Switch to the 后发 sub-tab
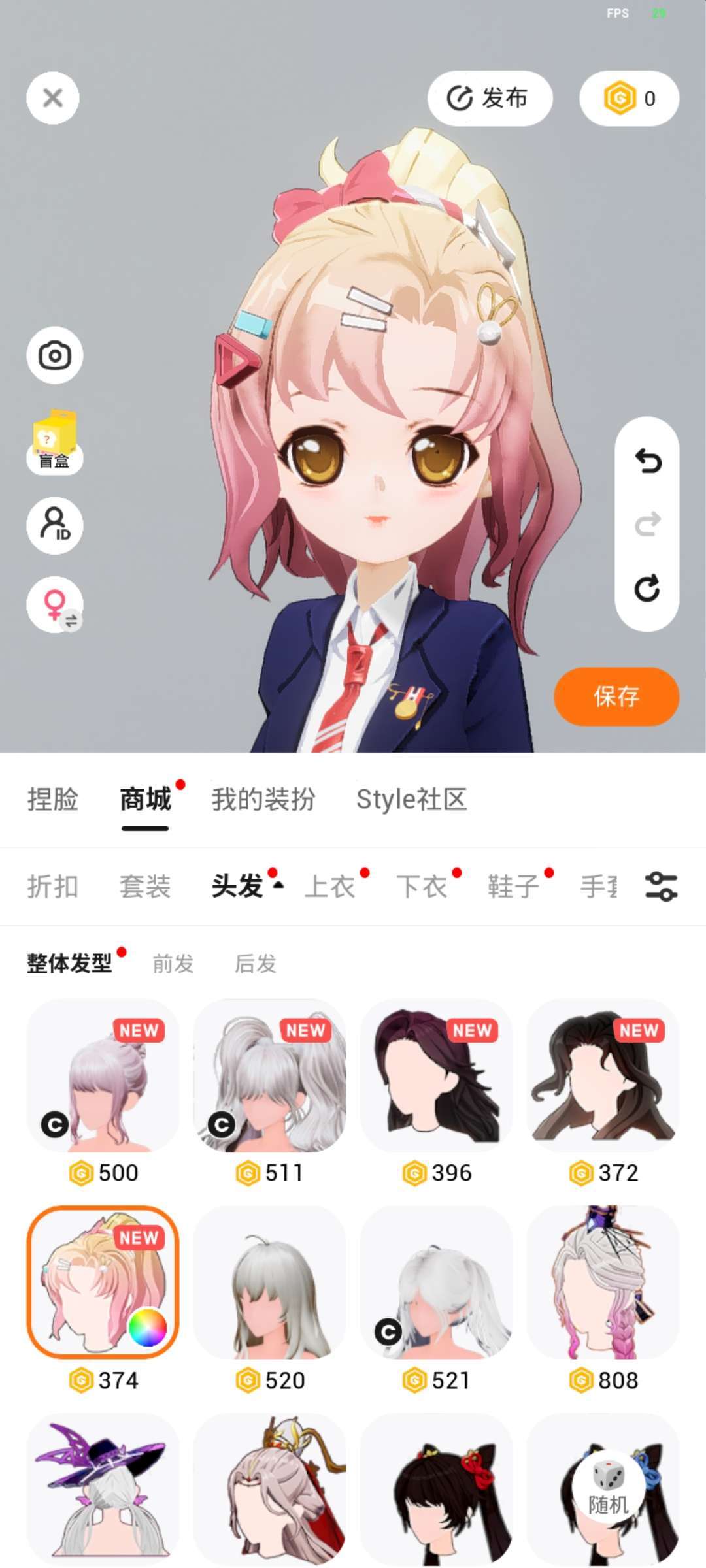 pyautogui.click(x=256, y=964)
